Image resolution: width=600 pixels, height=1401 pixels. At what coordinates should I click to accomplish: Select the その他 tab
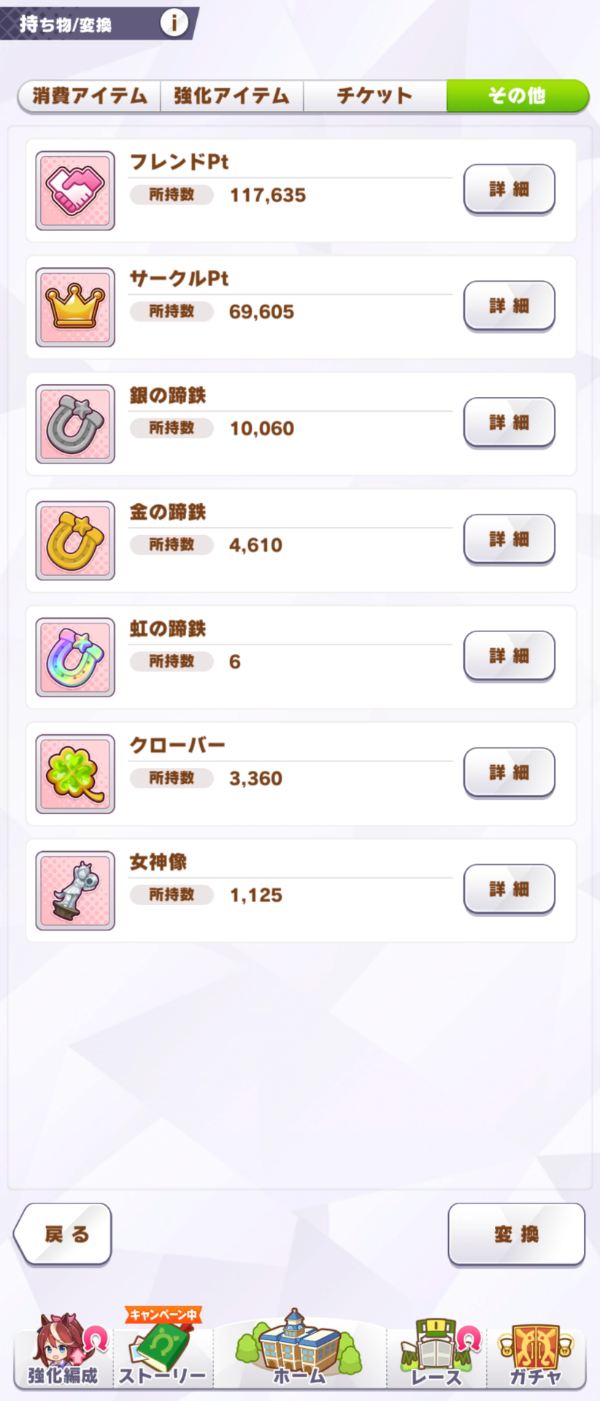[516, 96]
